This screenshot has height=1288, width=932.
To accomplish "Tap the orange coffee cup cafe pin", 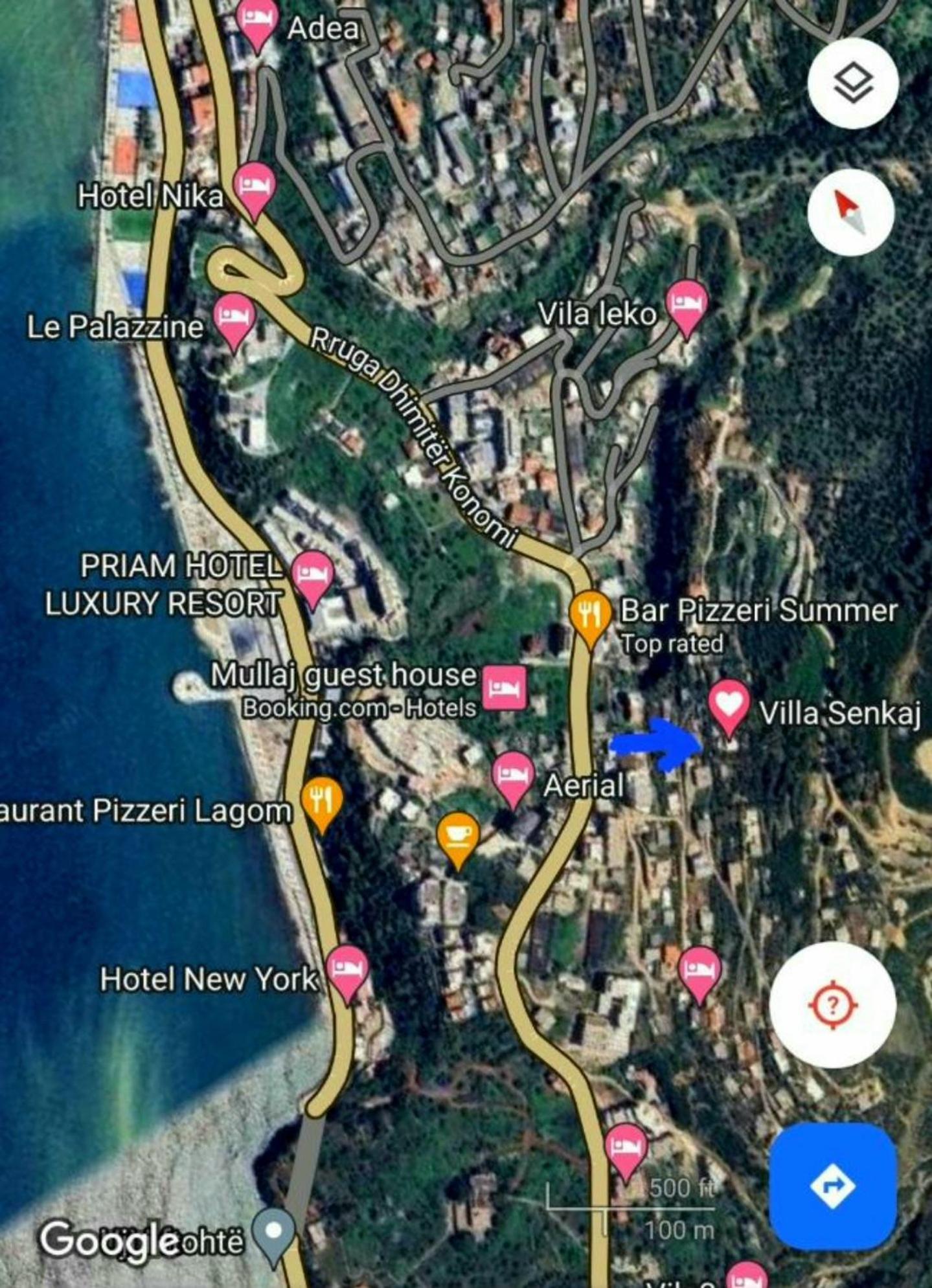I will point(458,835).
